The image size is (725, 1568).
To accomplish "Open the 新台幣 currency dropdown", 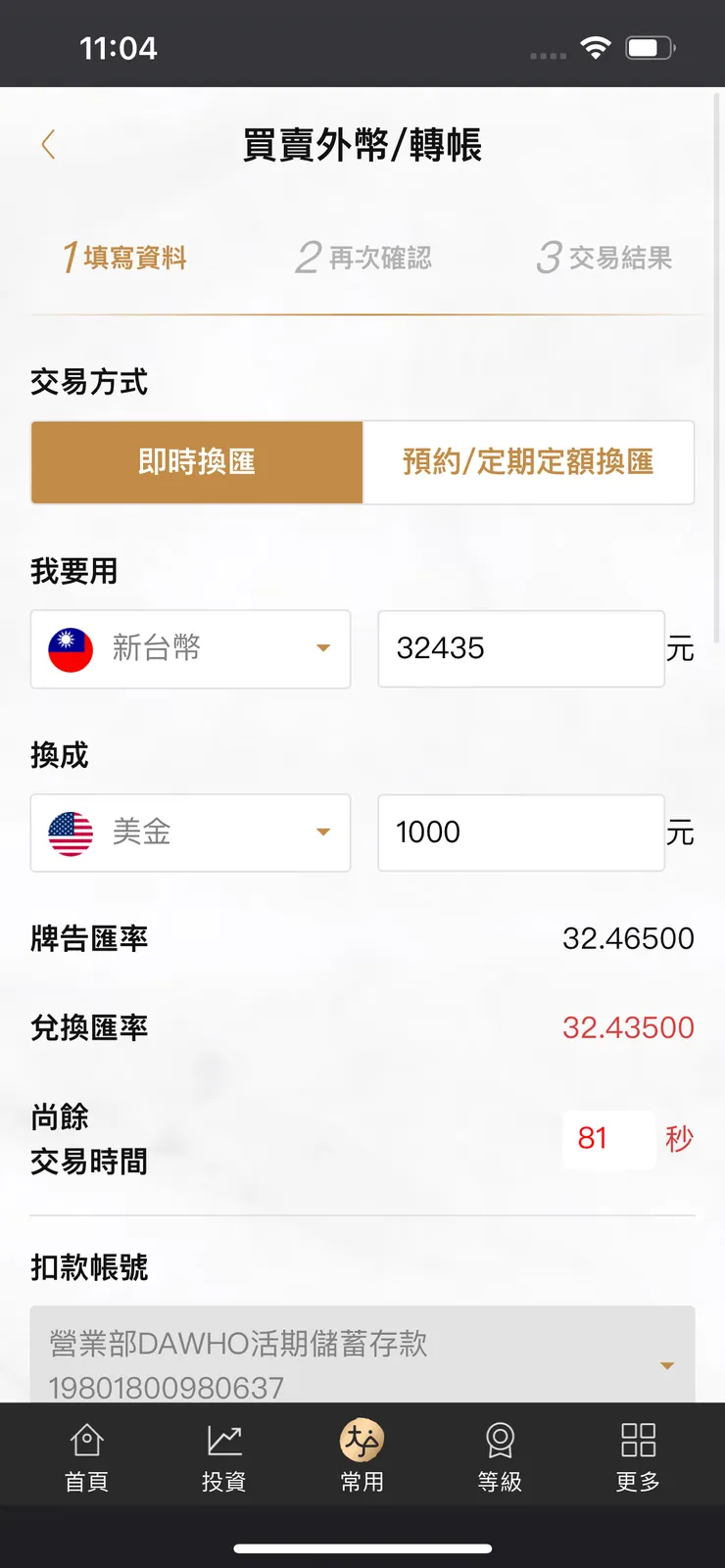I will (x=323, y=647).
